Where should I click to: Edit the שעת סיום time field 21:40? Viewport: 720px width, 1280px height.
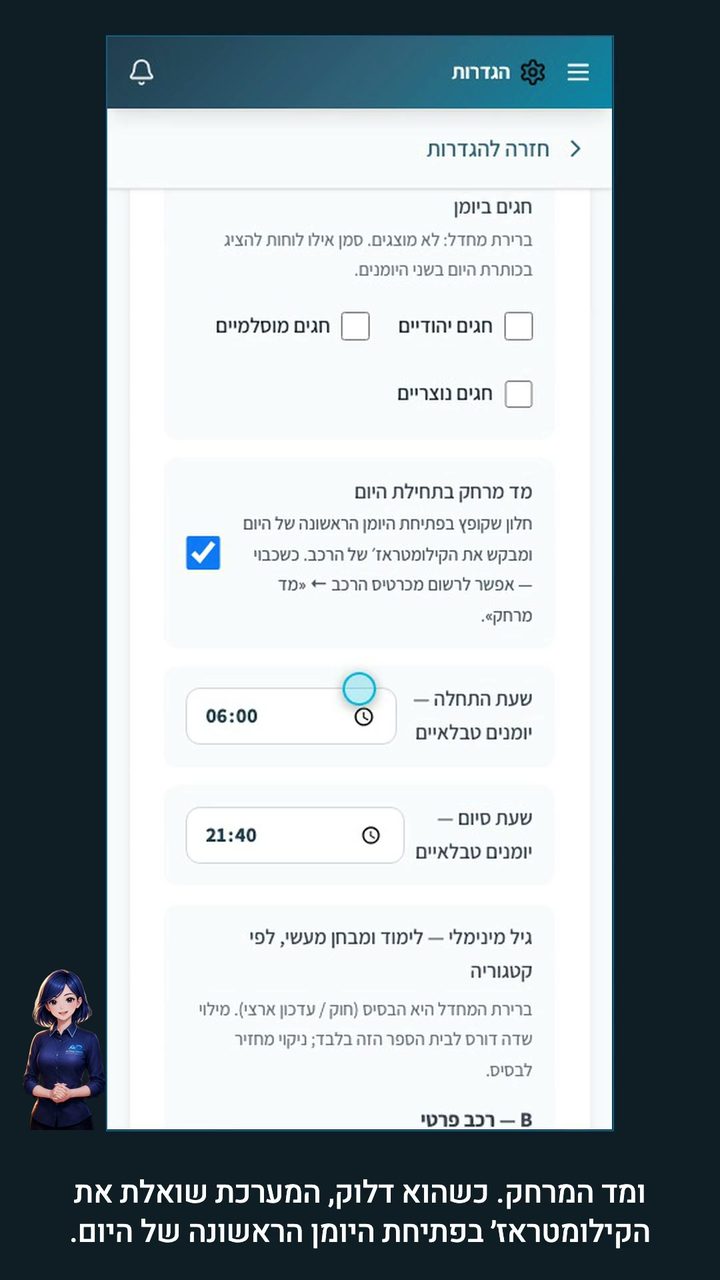[x=295, y=835]
